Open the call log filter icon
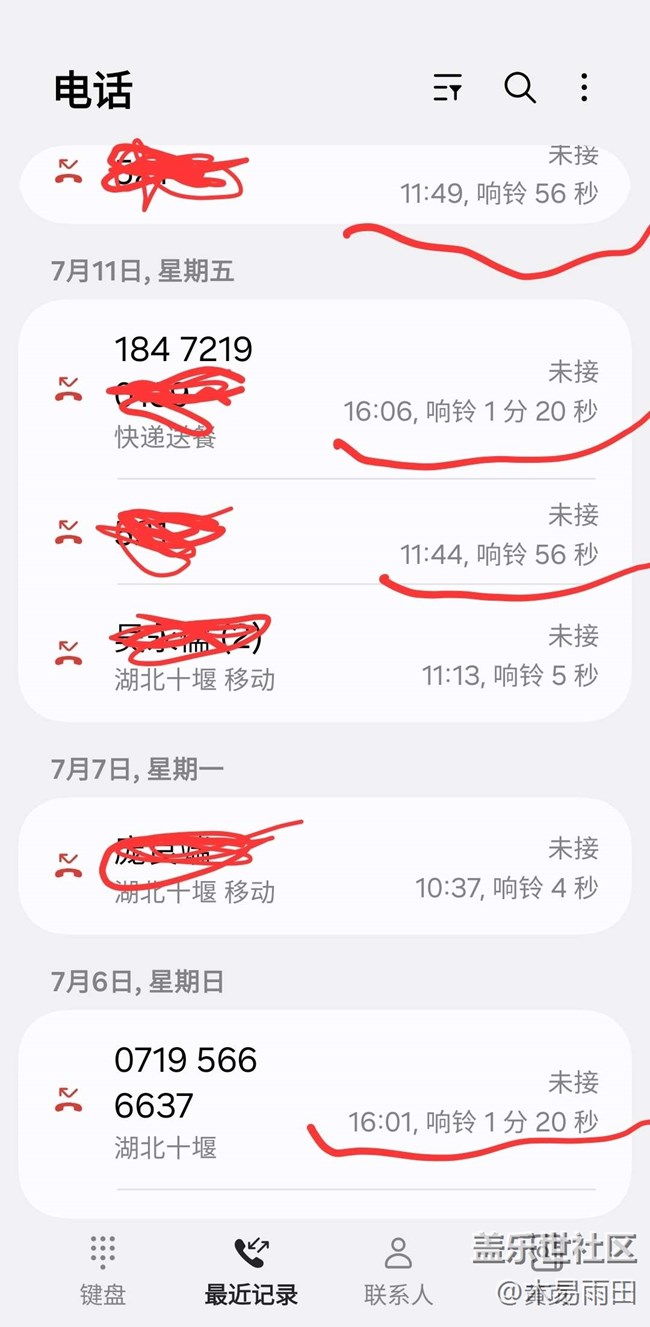 (x=447, y=88)
